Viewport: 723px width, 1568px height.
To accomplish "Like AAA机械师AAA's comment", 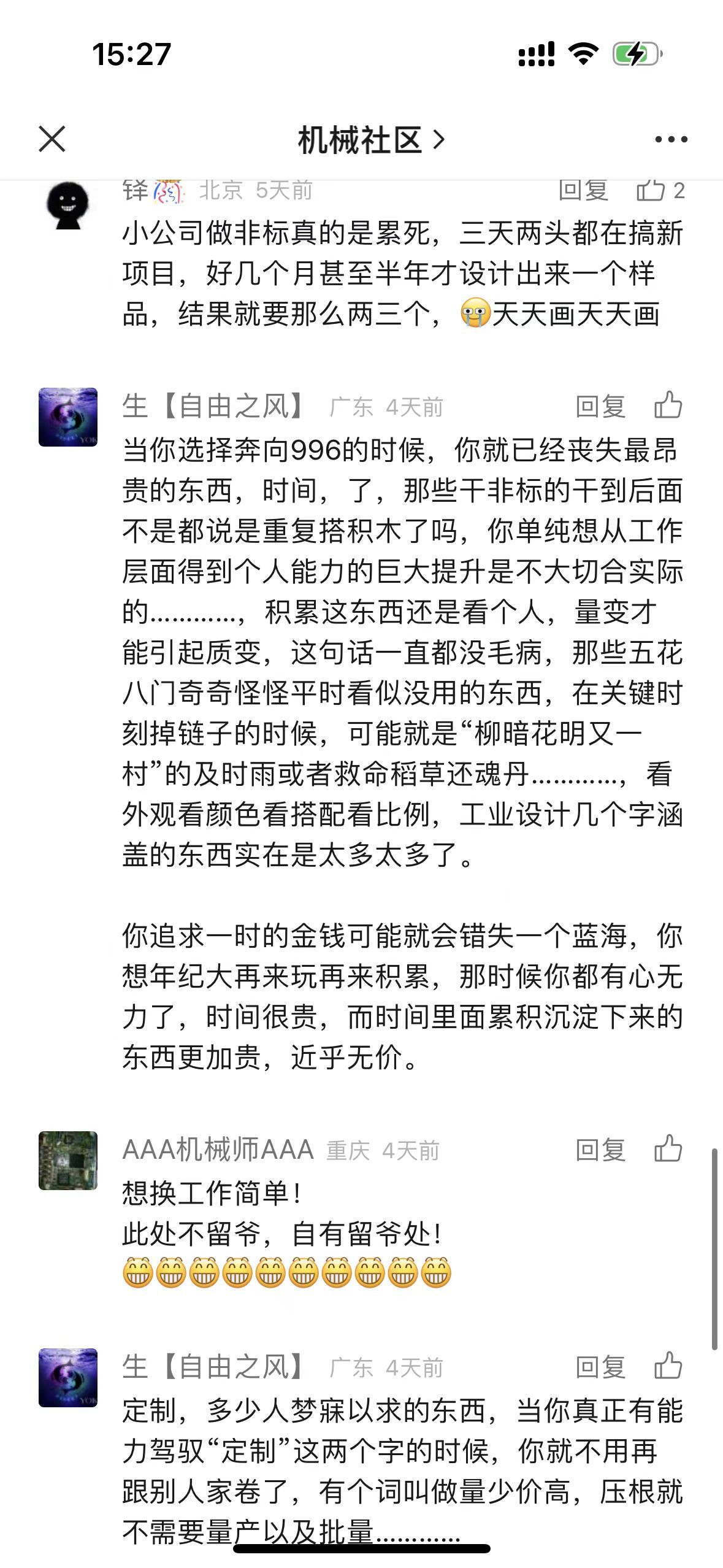I will 668,1149.
